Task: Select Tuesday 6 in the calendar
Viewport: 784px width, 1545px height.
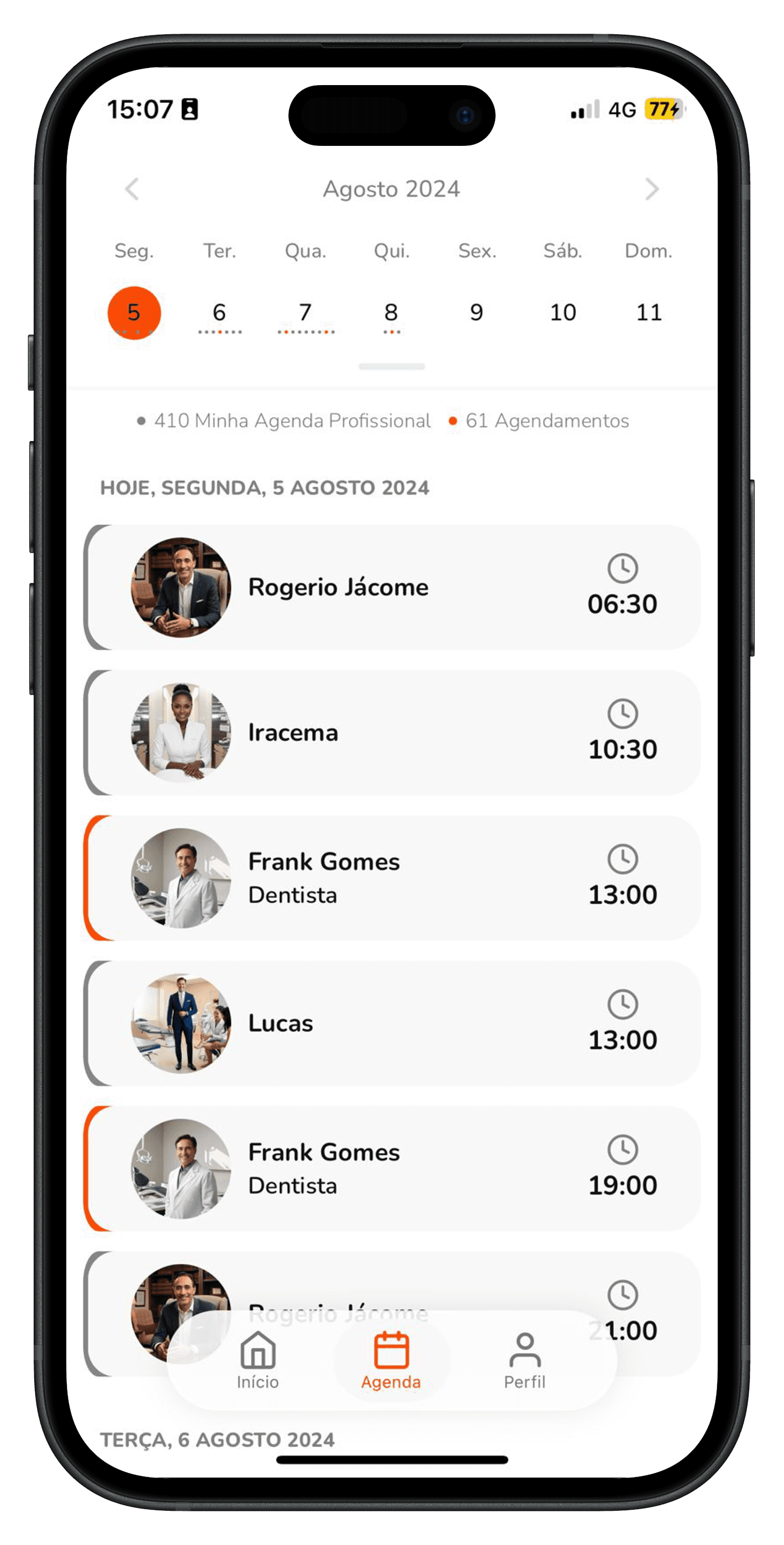Action: 219,313
